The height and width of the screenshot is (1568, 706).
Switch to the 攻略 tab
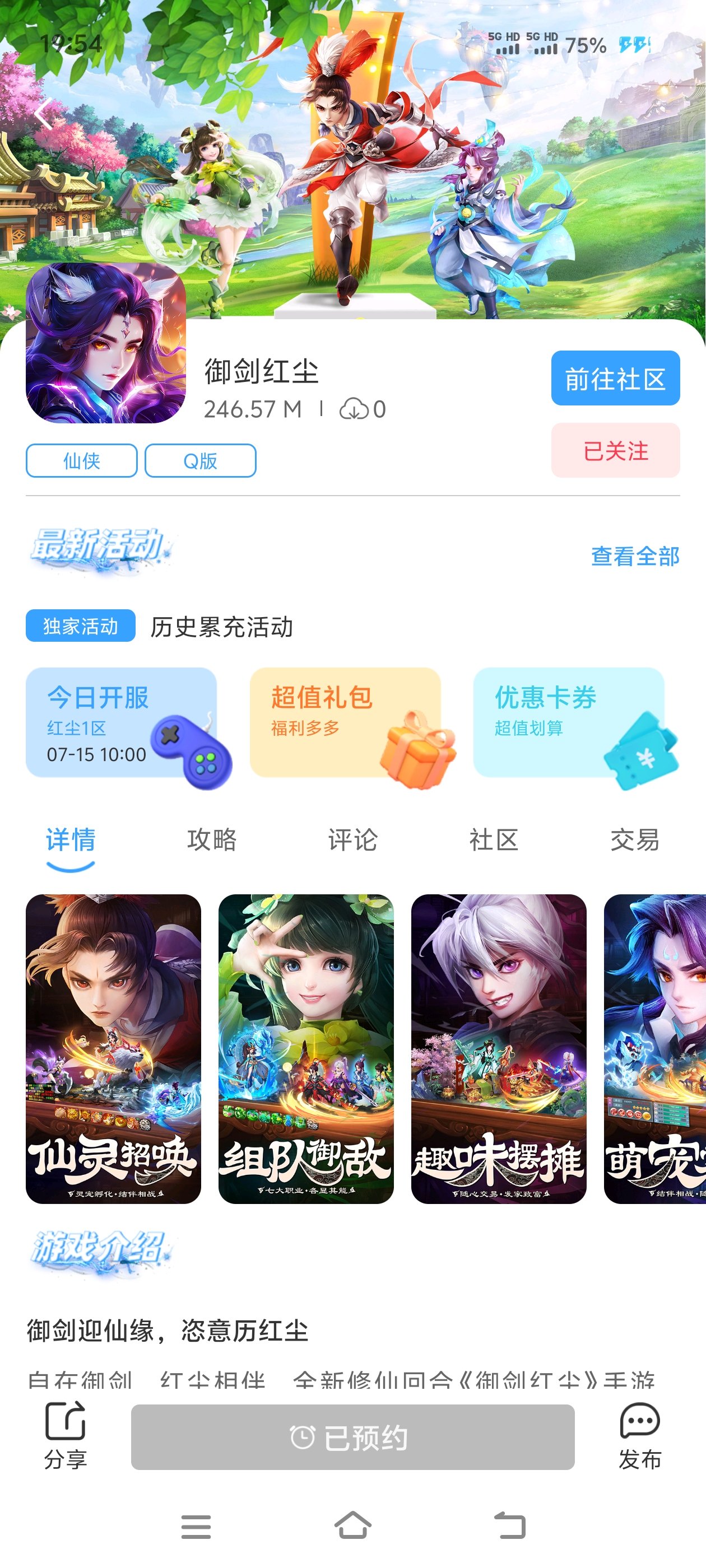click(211, 840)
